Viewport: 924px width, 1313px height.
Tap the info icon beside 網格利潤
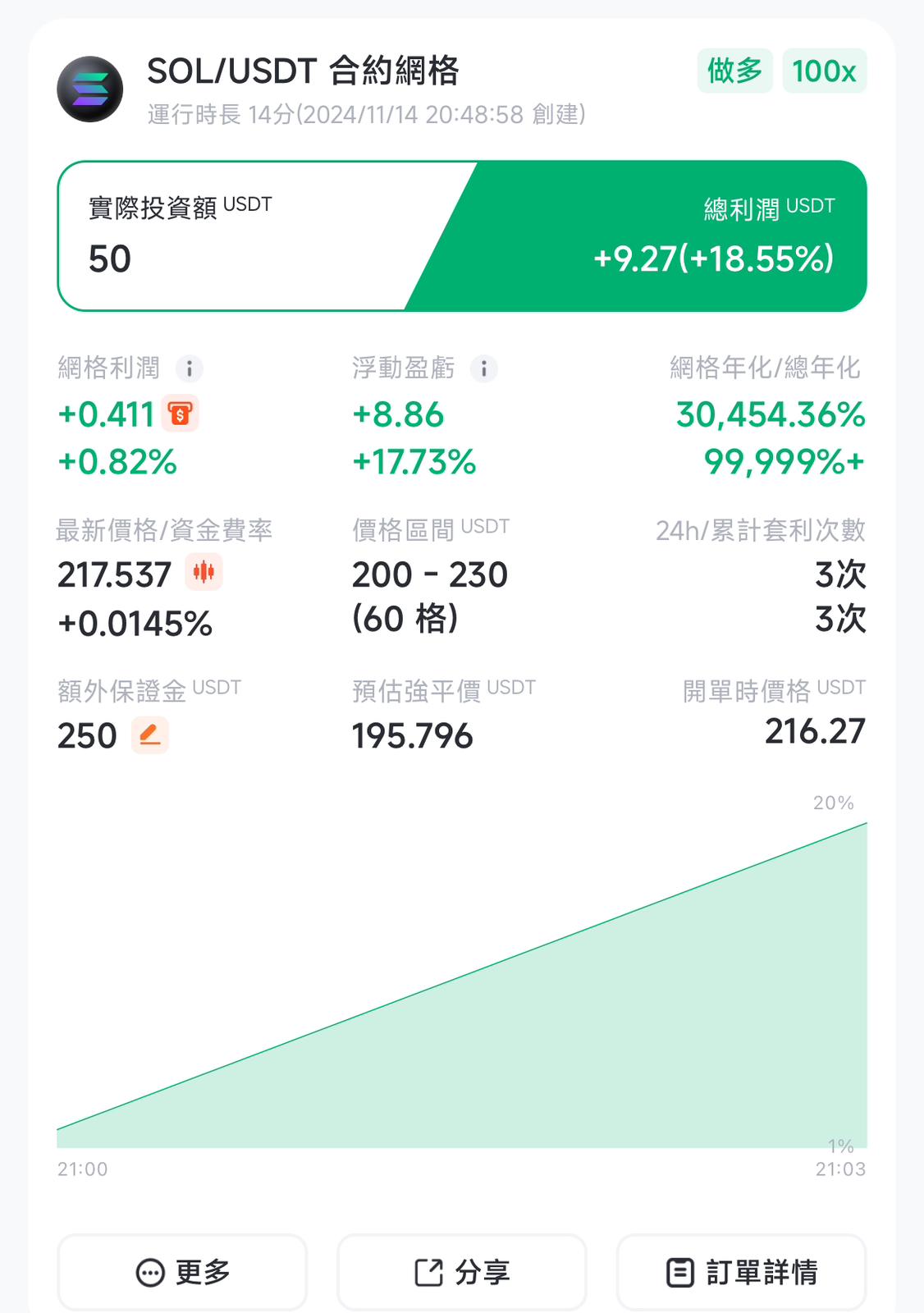[x=190, y=368]
